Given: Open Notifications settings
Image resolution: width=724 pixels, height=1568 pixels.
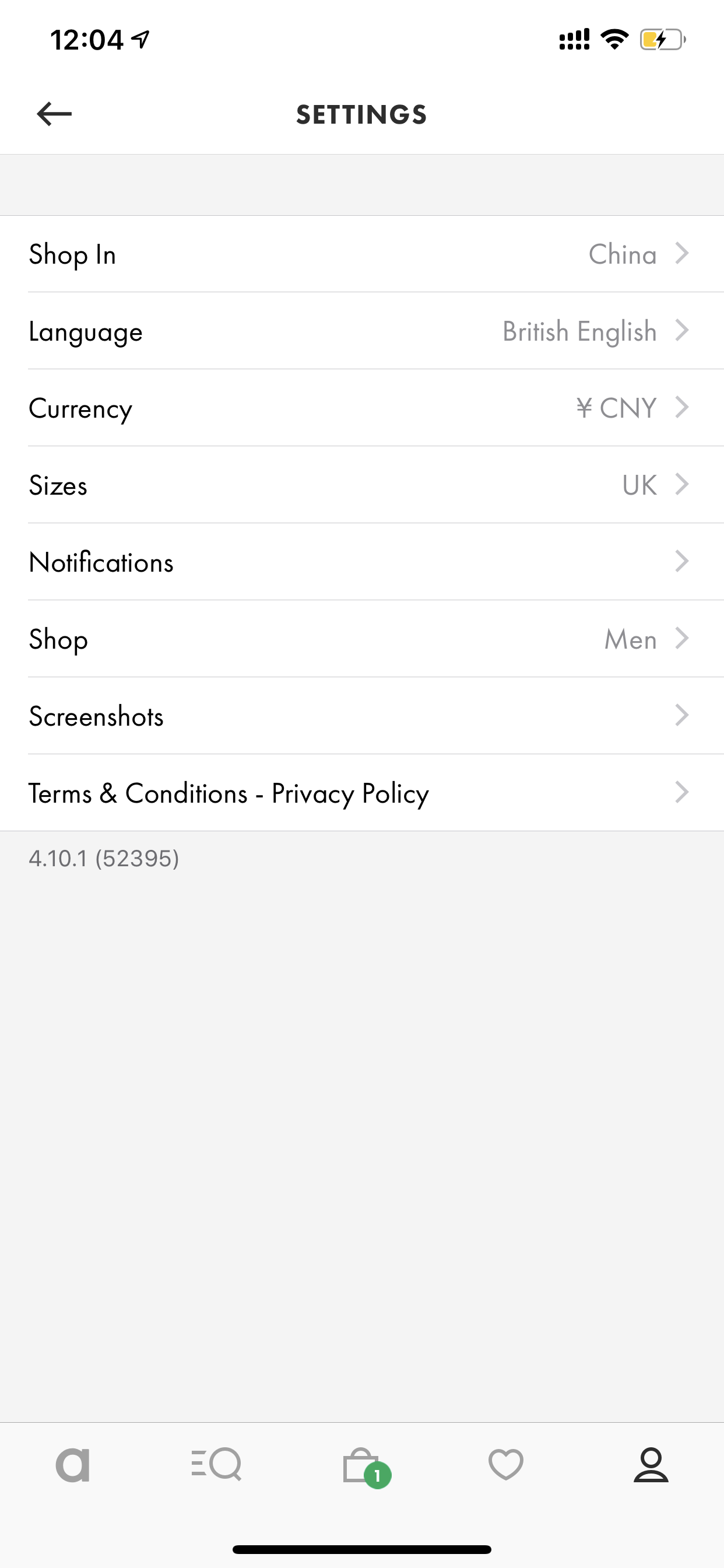Looking at the screenshot, I should [362, 562].
